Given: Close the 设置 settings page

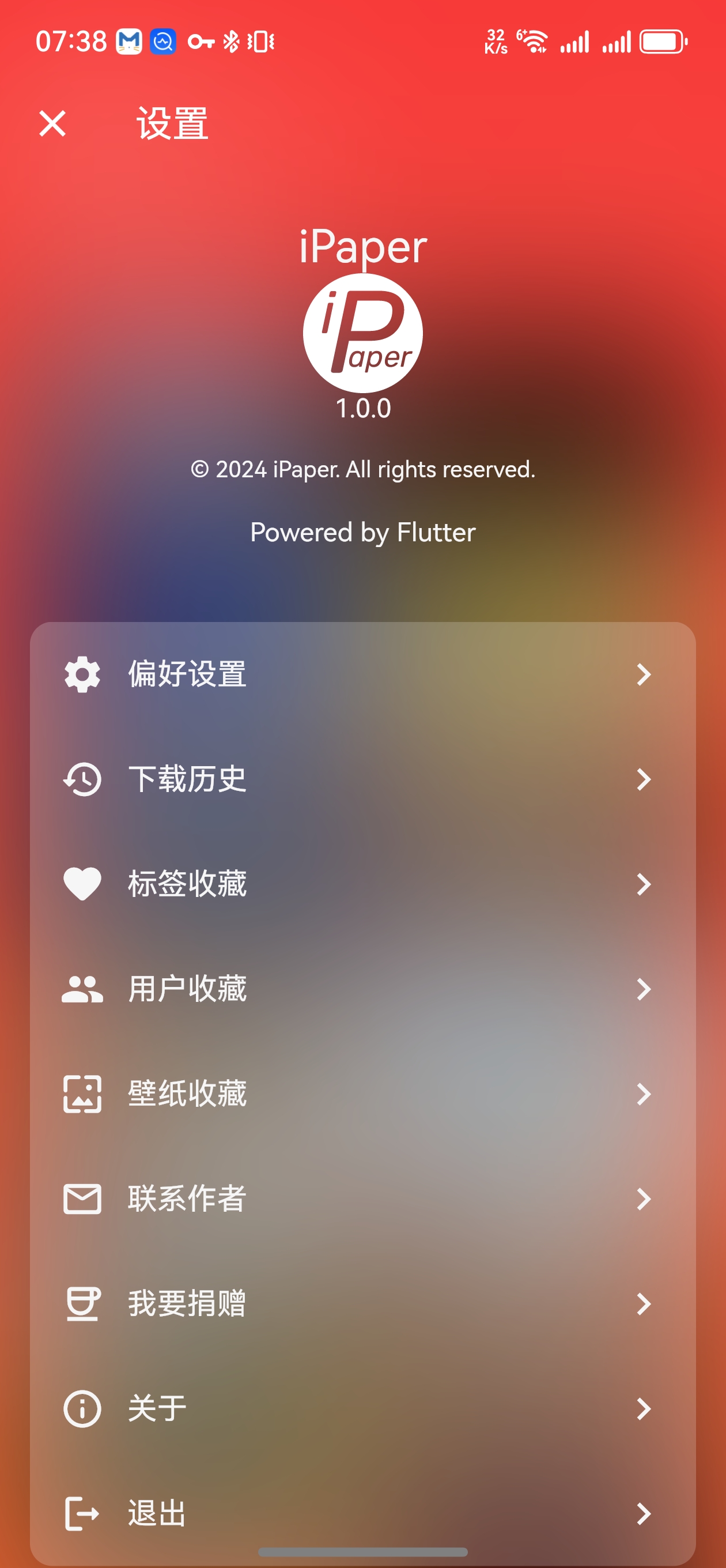Looking at the screenshot, I should point(52,123).
